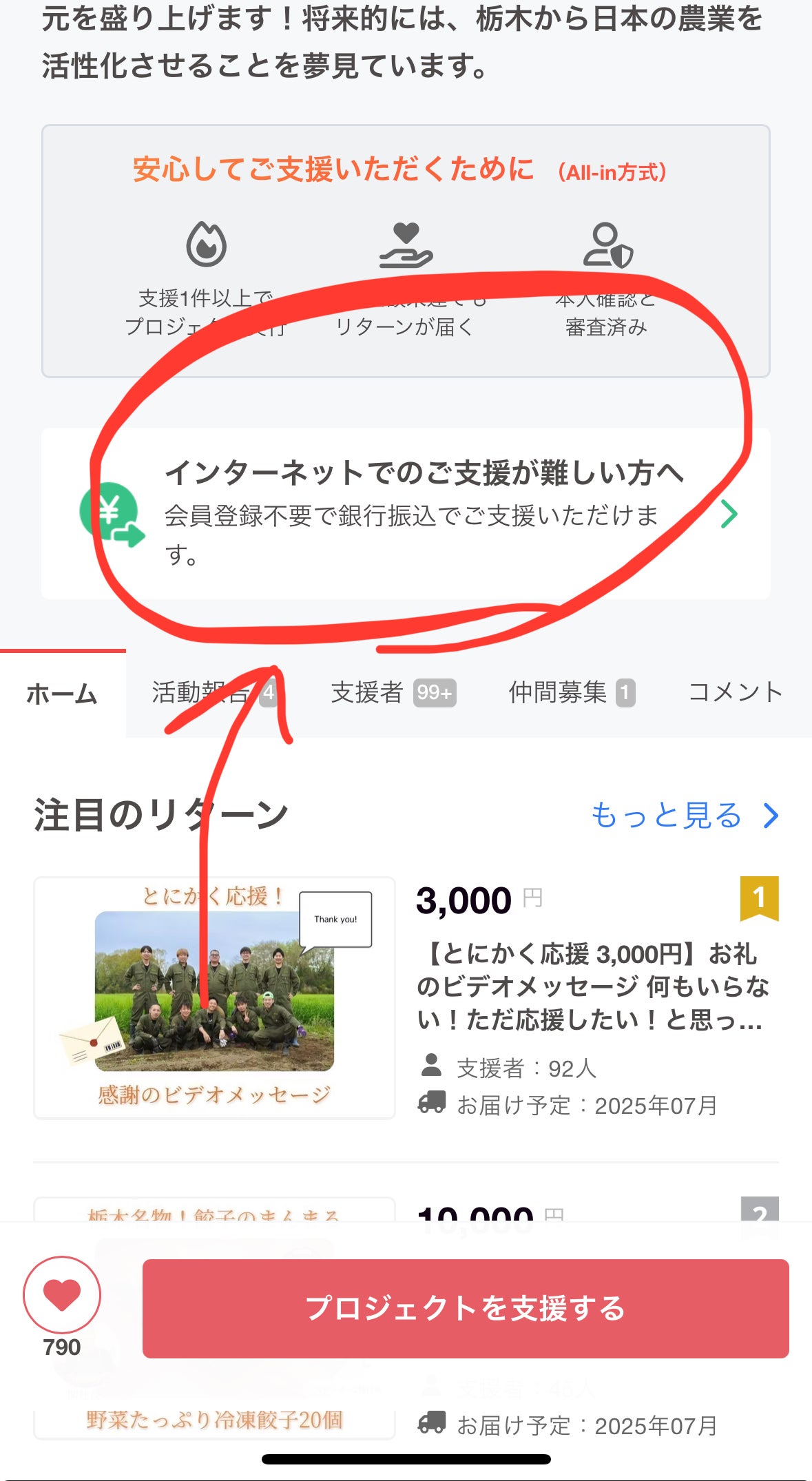Open the 3,000円 とにかく応援 return card
812x1481 pixels.
pyautogui.click(x=406, y=997)
